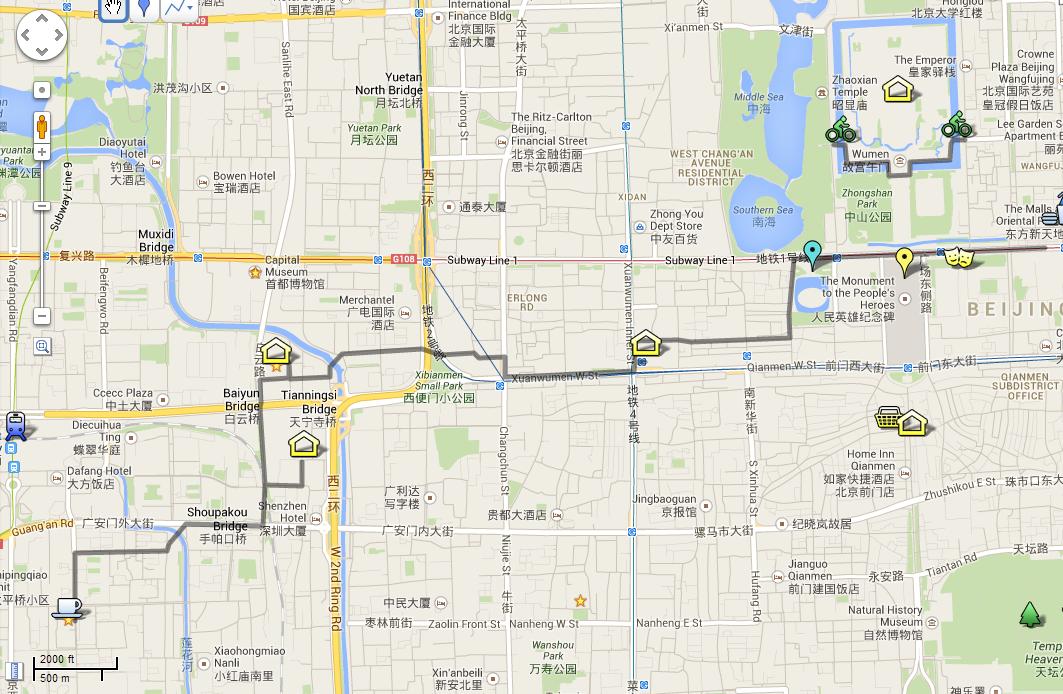Tap the pan direction control
The height and width of the screenshot is (694, 1063).
[41, 36]
